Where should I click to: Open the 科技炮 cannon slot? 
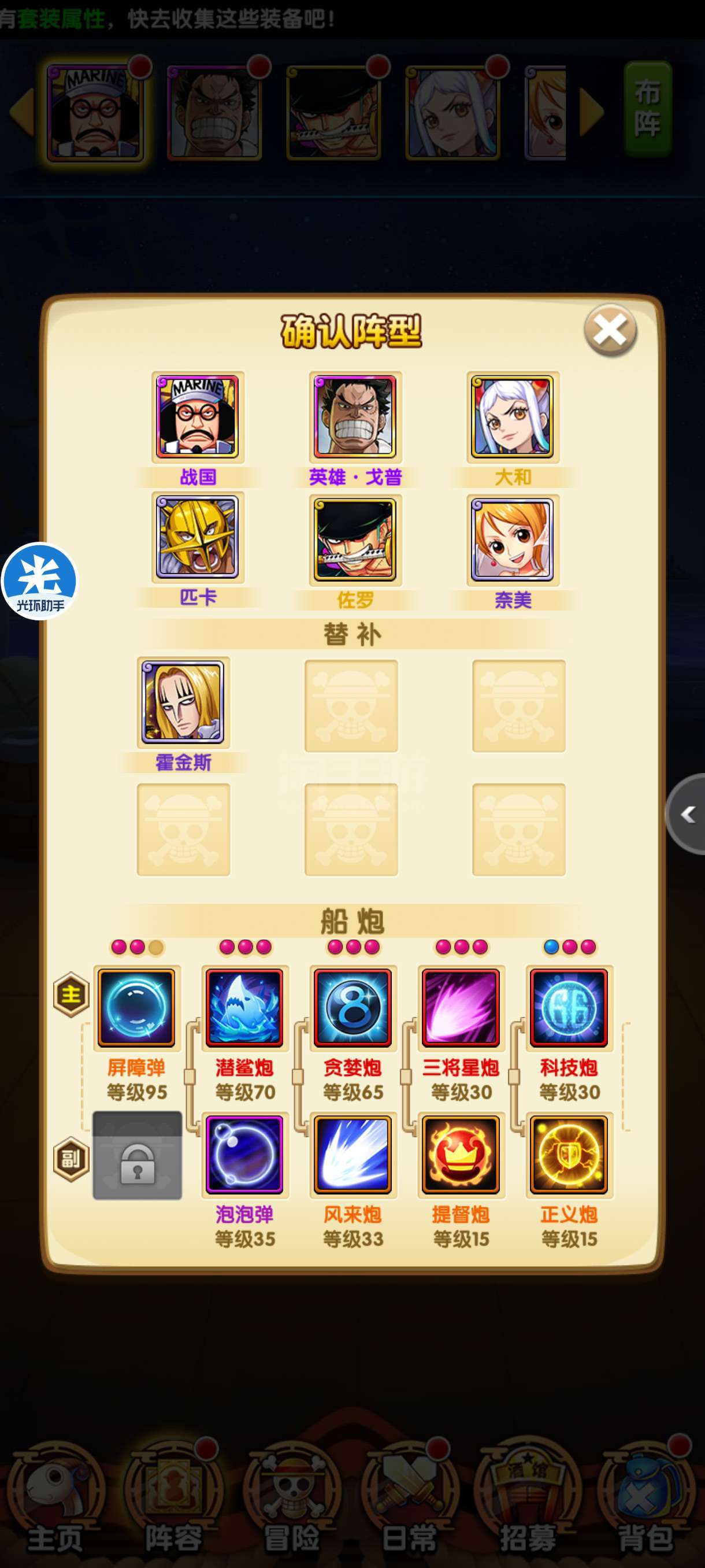click(x=569, y=1008)
